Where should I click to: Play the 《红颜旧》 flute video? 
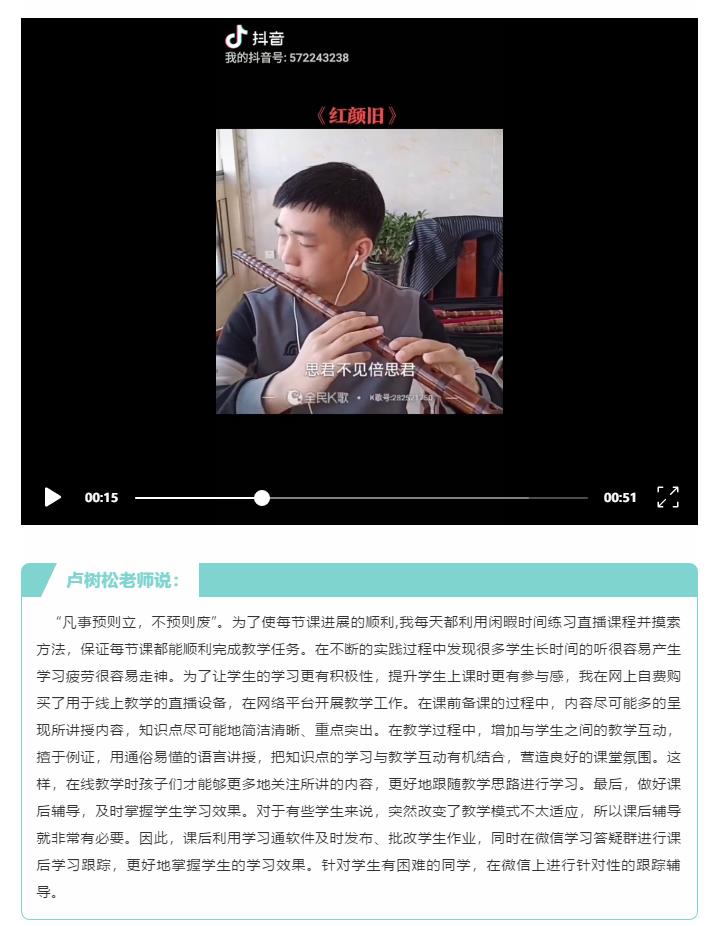click(53, 497)
